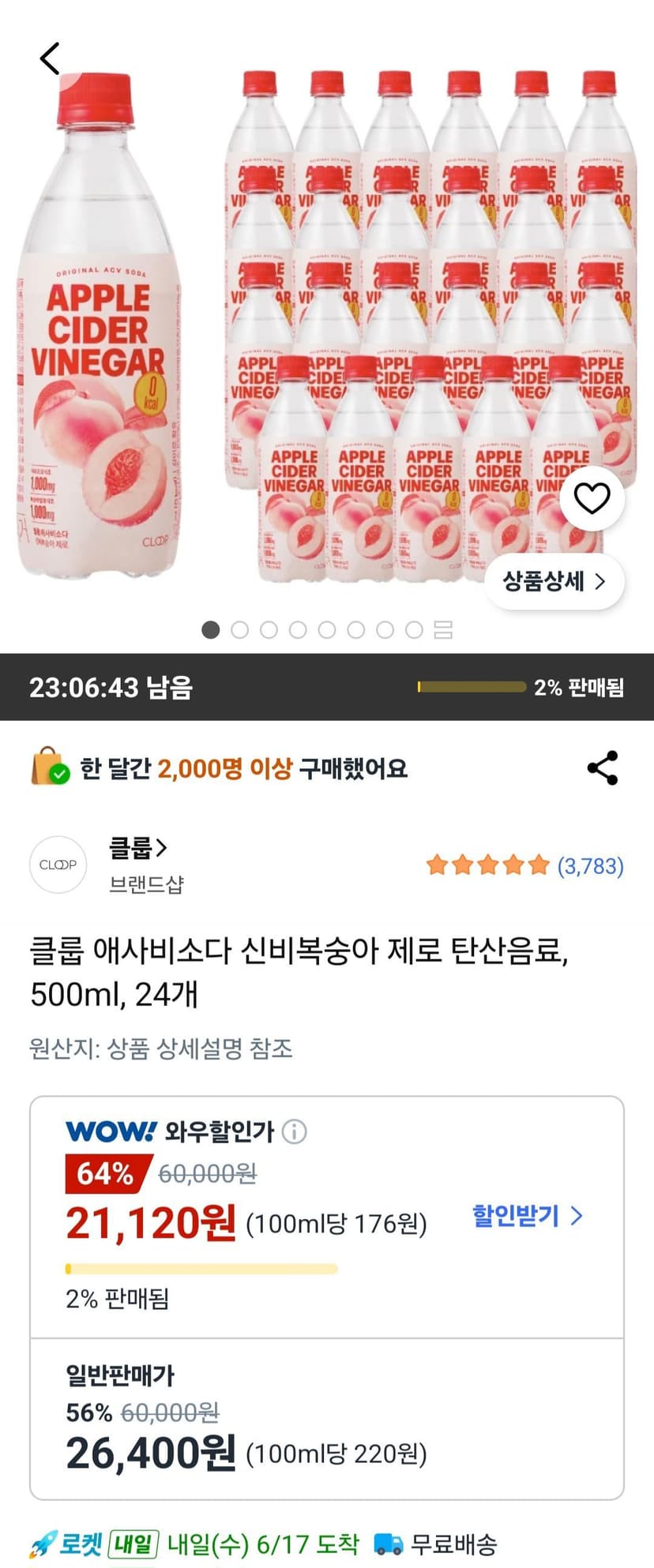Tap 할인받기 to get the discount
The image size is (654, 1568).
tap(527, 1215)
